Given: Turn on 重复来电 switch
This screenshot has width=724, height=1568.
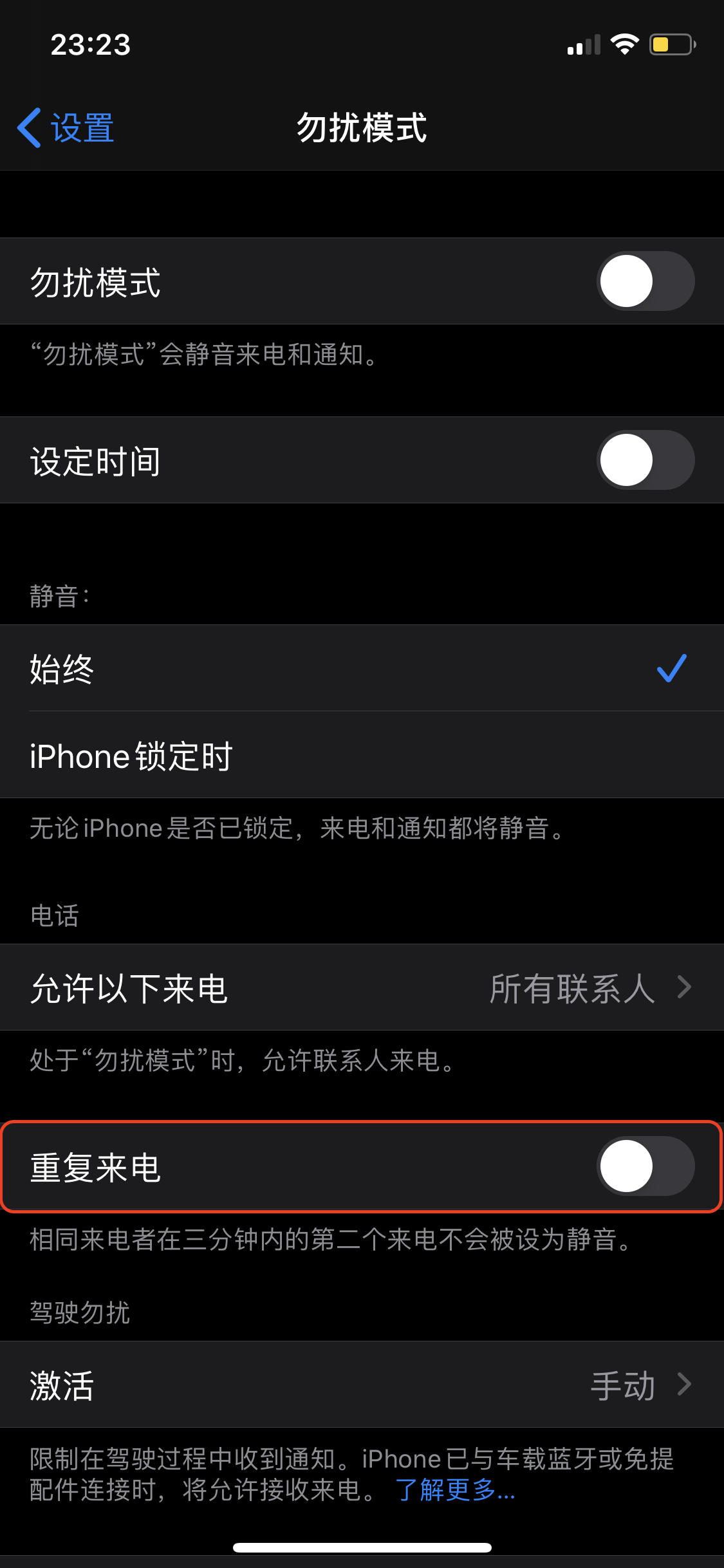Looking at the screenshot, I should click(x=645, y=1166).
